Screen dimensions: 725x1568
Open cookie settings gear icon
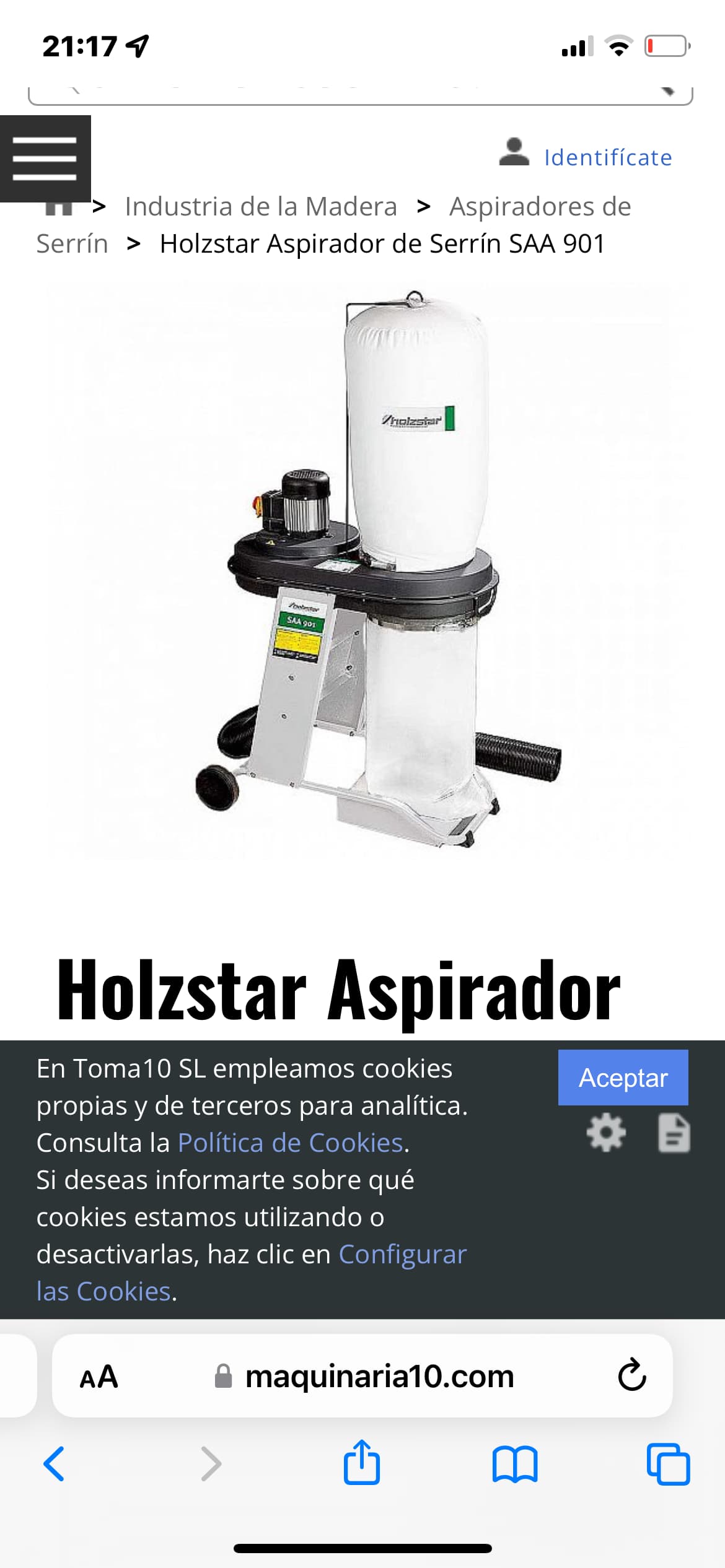click(x=606, y=1133)
